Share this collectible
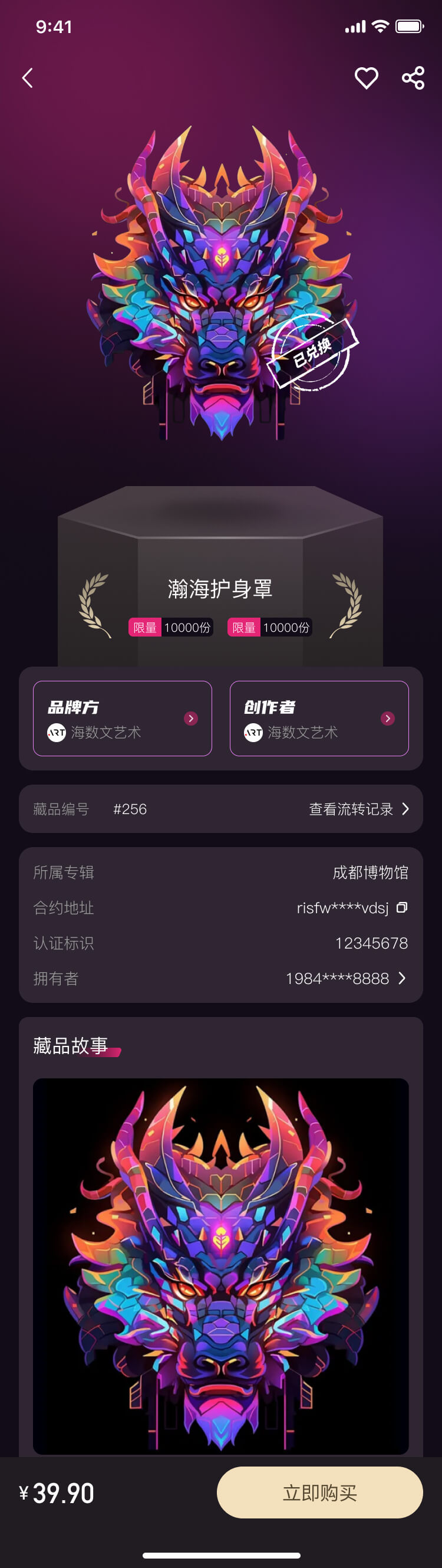The width and height of the screenshot is (442, 1568). pos(413,78)
